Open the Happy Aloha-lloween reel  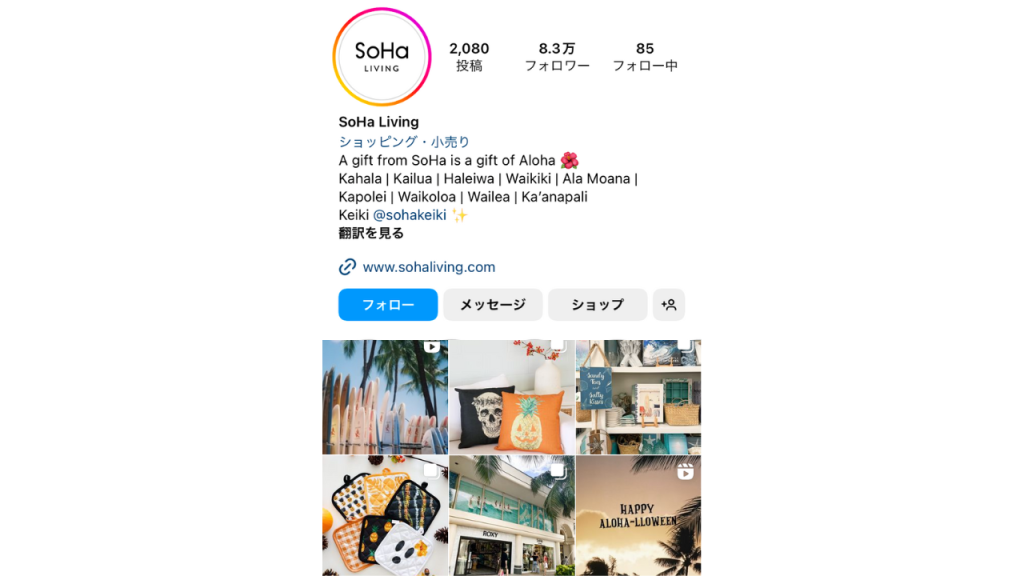[638, 516]
